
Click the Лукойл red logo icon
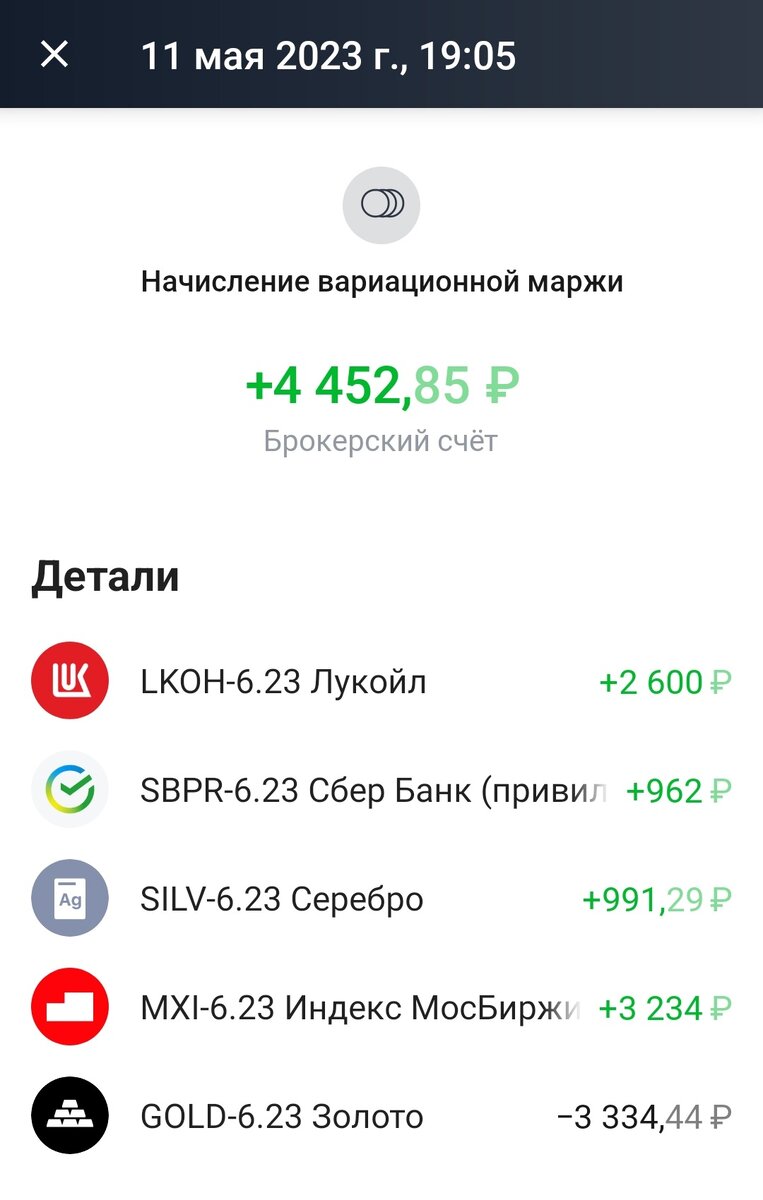pos(69,682)
